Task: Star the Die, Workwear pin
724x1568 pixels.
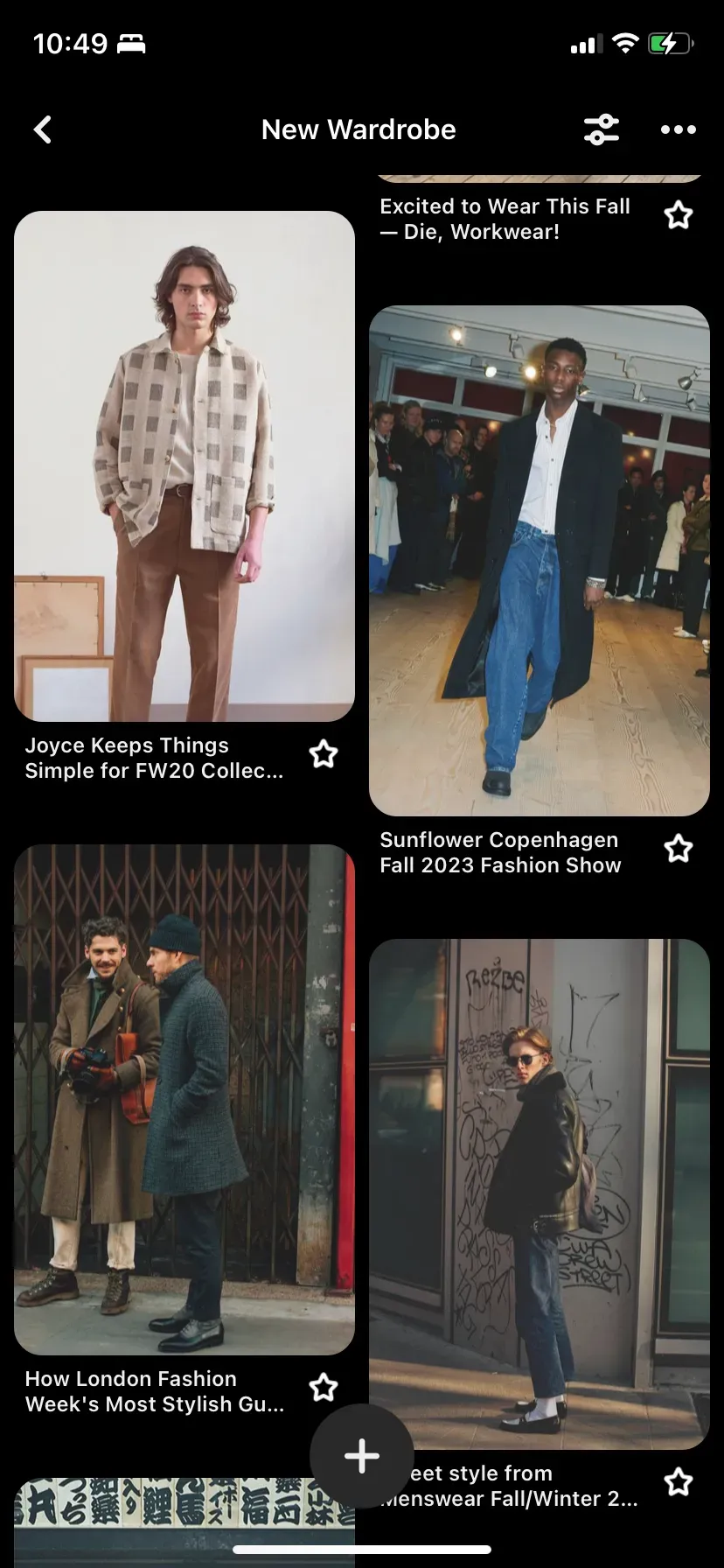Action: coord(679,215)
